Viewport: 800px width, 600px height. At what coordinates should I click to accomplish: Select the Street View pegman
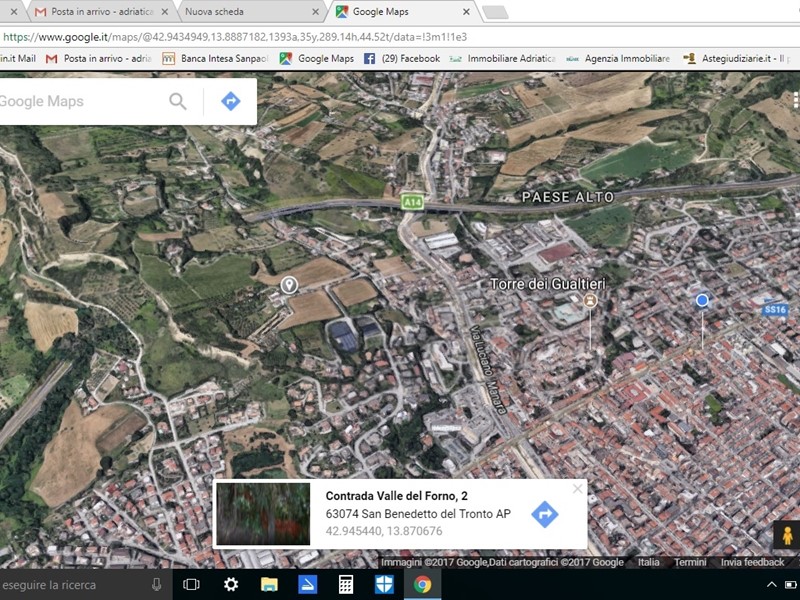[785, 535]
